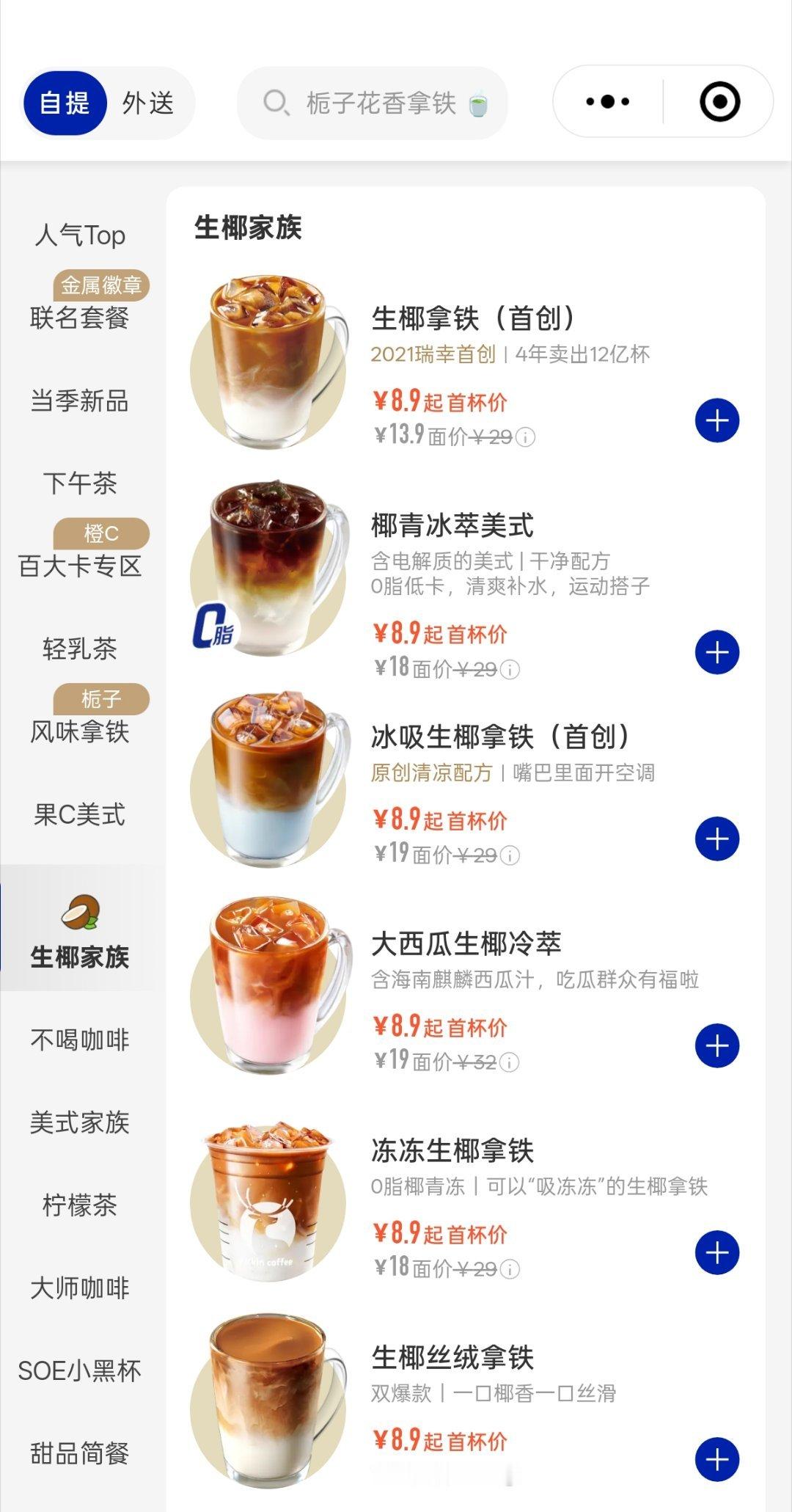Add 大西瓜生椰冷萃 to the cart
Screen dimensions: 792x1512
pos(717,1045)
